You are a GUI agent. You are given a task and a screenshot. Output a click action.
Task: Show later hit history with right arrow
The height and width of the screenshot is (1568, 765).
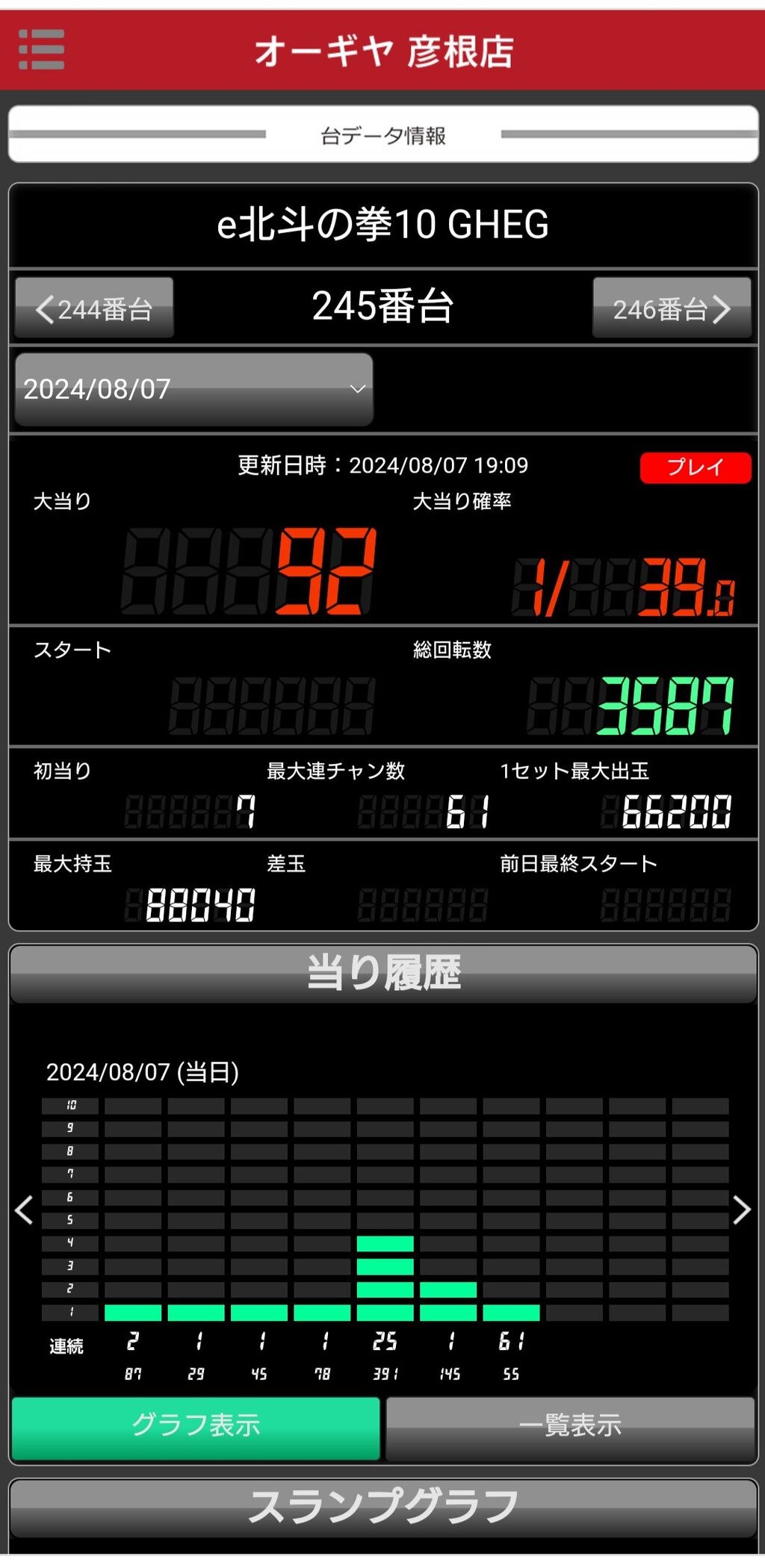coord(741,1210)
